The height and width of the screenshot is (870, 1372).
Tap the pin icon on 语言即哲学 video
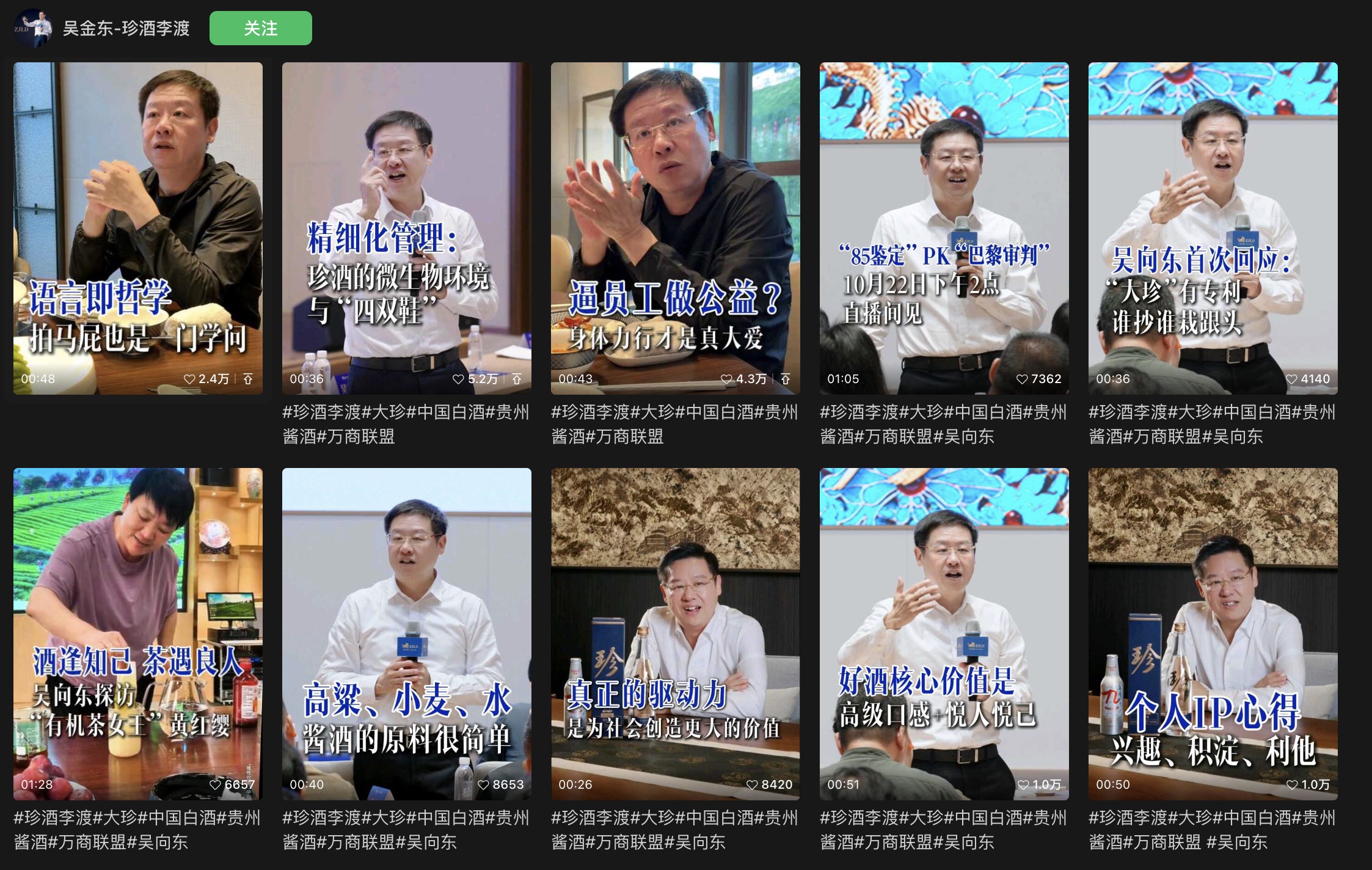pyautogui.click(x=248, y=379)
